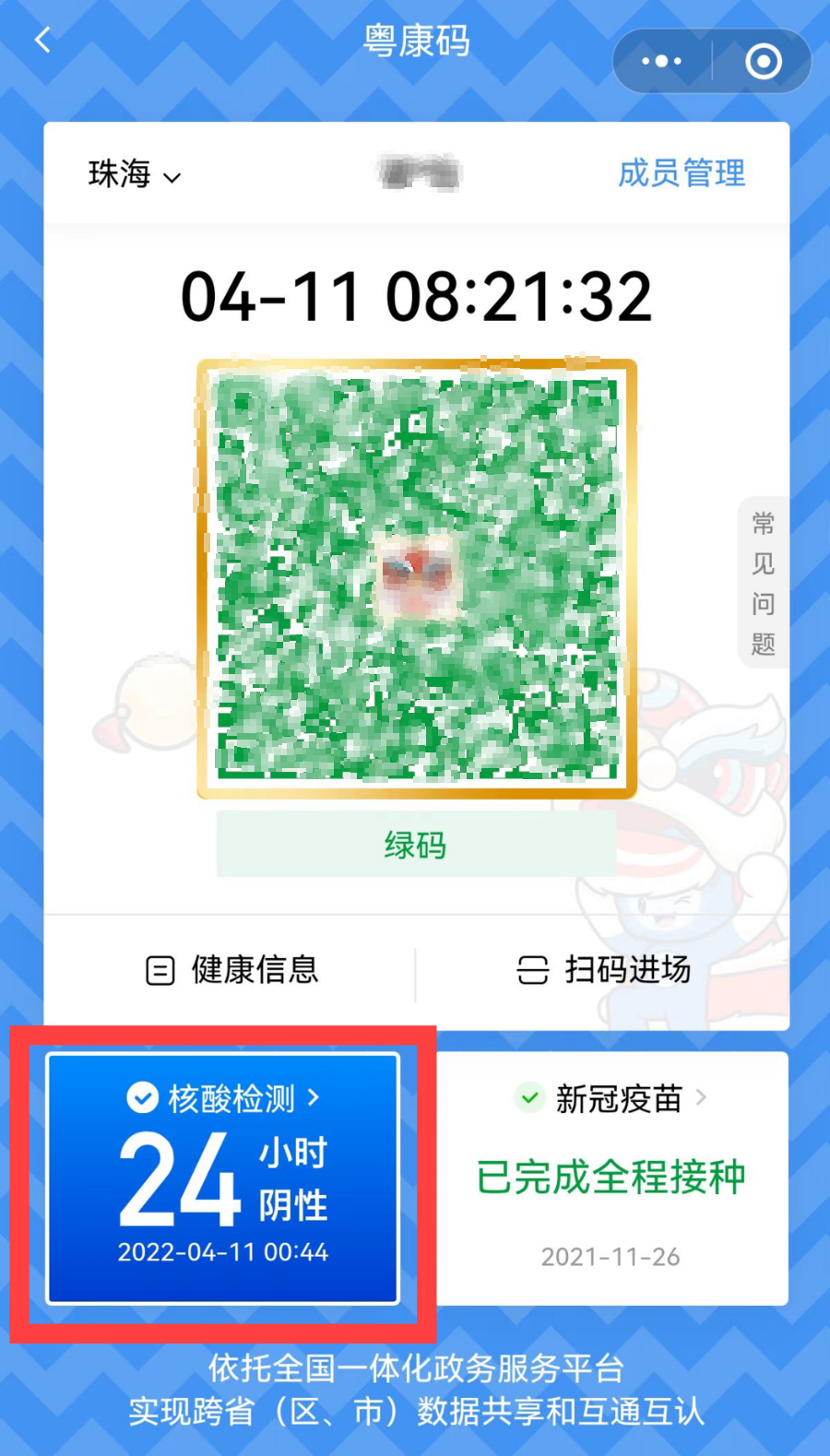Open 成员管理 member management
Image resolution: width=830 pixels, height=1456 pixels.
tap(681, 173)
